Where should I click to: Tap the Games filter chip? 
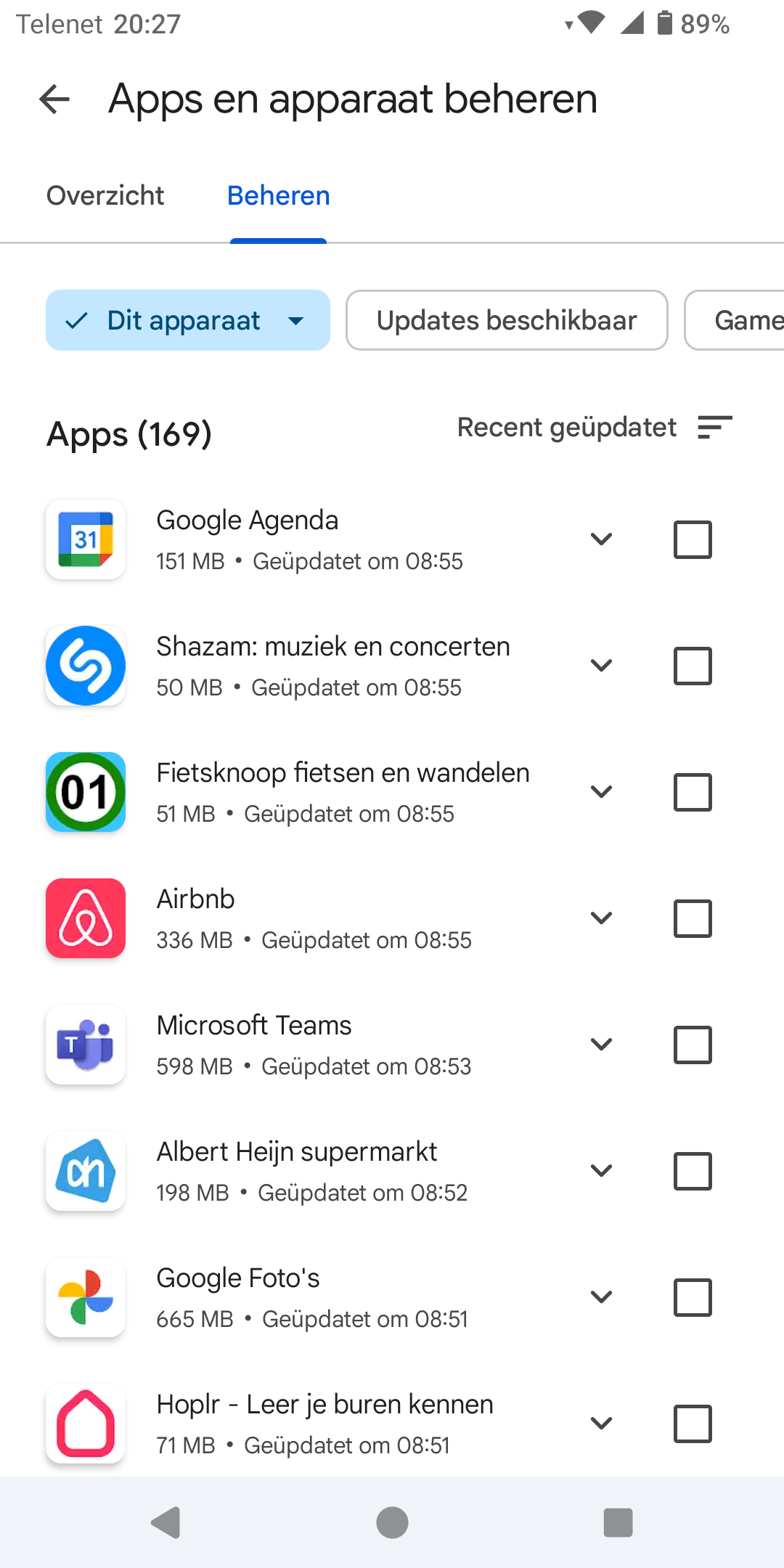point(735,320)
